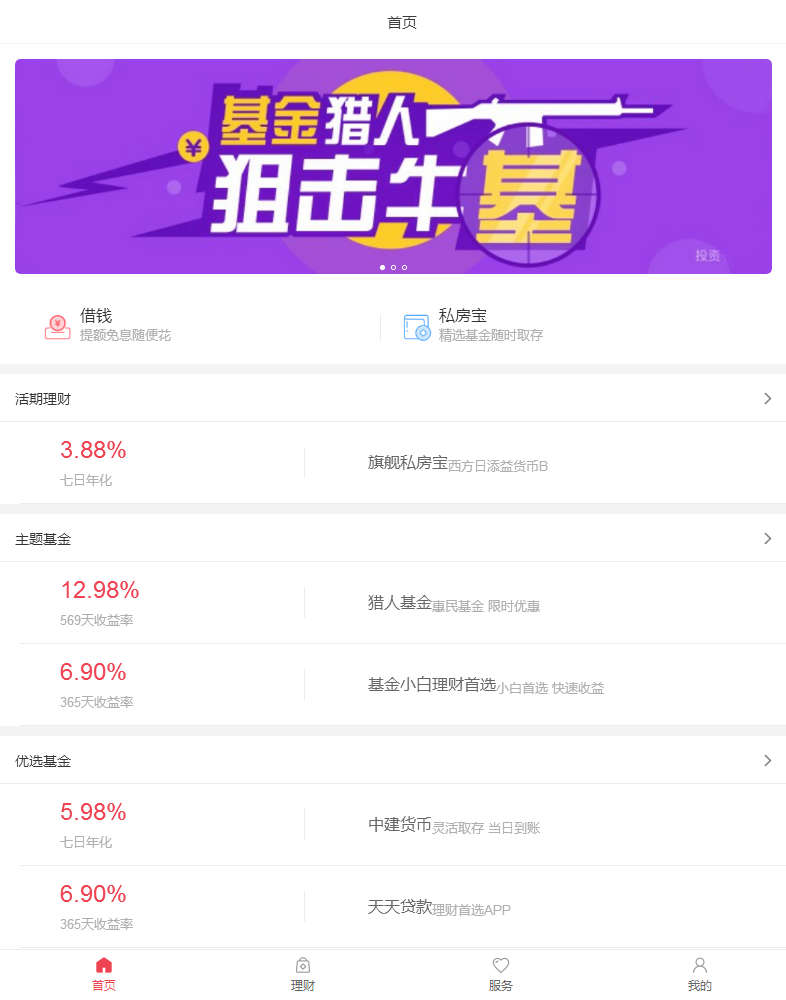Viewport: 786px width, 1000px height.
Task: Open the 基金猎人 promotional banner
Action: (x=393, y=166)
